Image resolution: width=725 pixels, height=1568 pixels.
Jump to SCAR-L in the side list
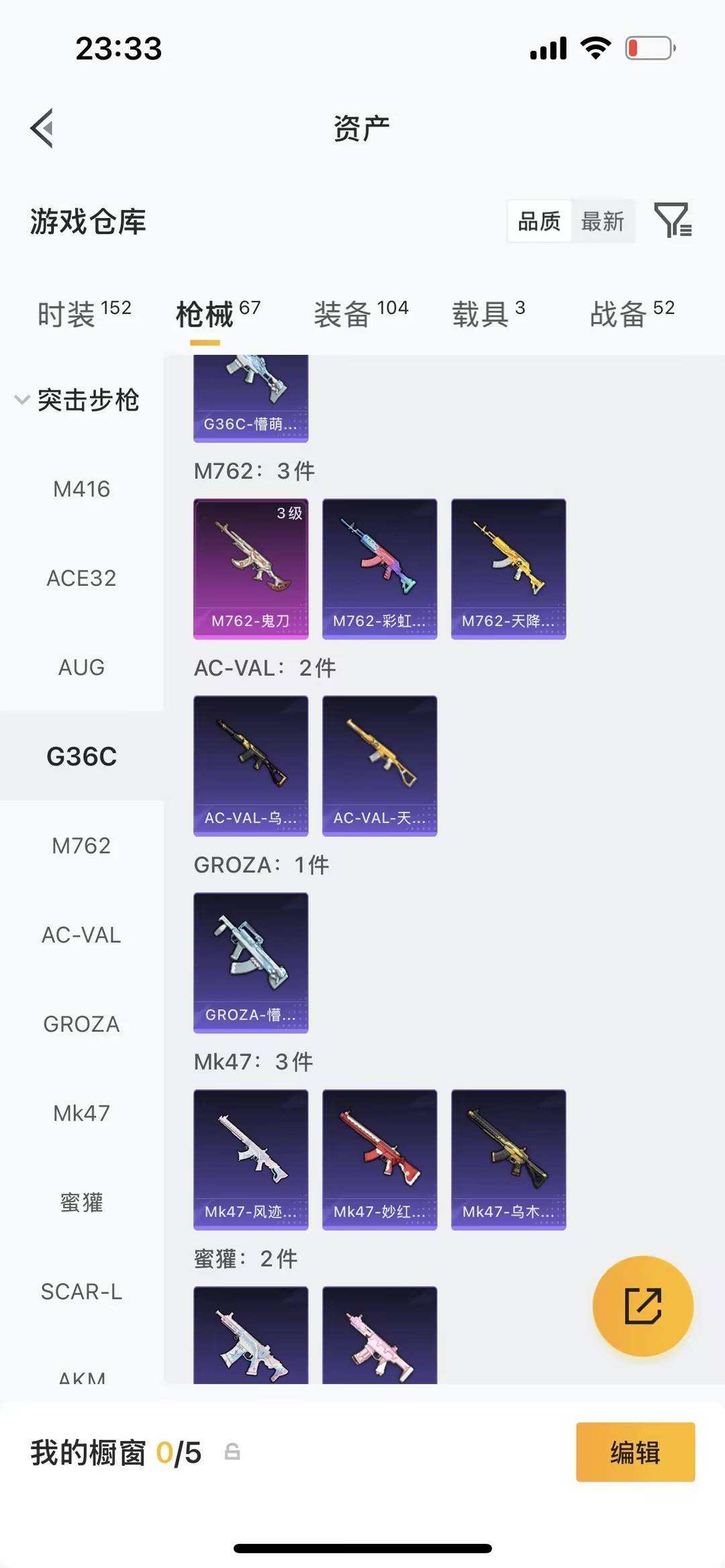[x=81, y=1292]
